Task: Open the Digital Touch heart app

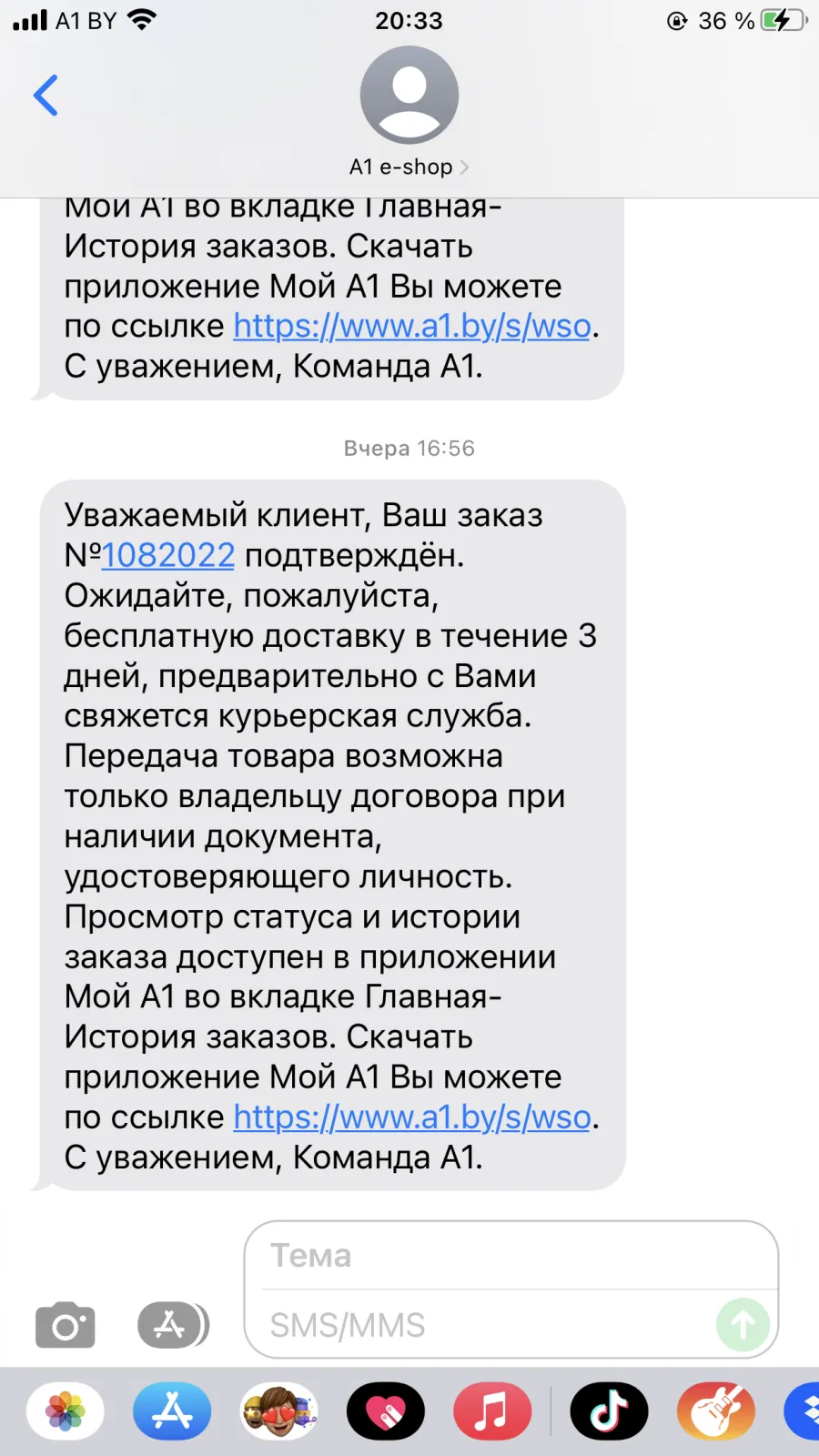Action: (386, 1411)
